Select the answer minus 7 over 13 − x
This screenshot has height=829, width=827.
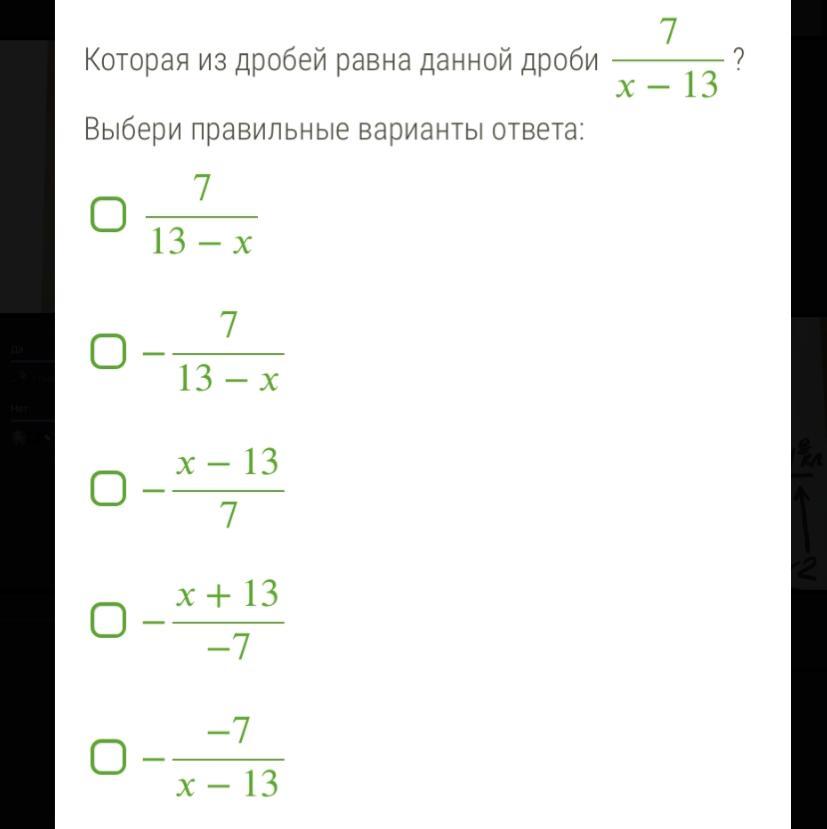pos(108,351)
